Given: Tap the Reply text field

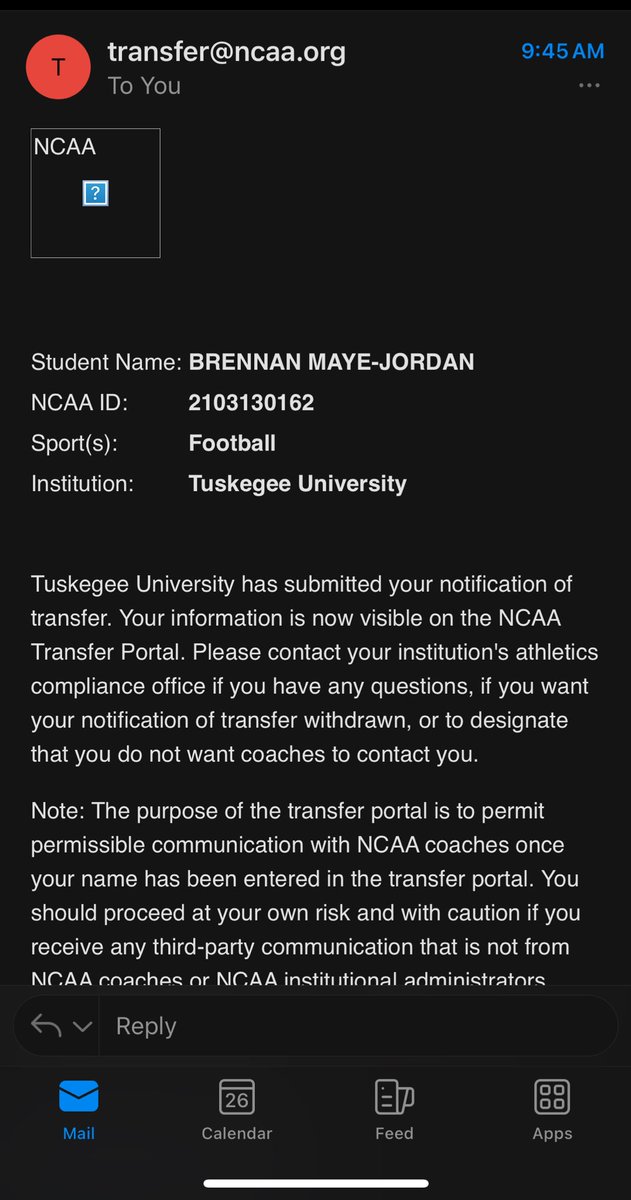Looking at the screenshot, I should [357, 1026].
